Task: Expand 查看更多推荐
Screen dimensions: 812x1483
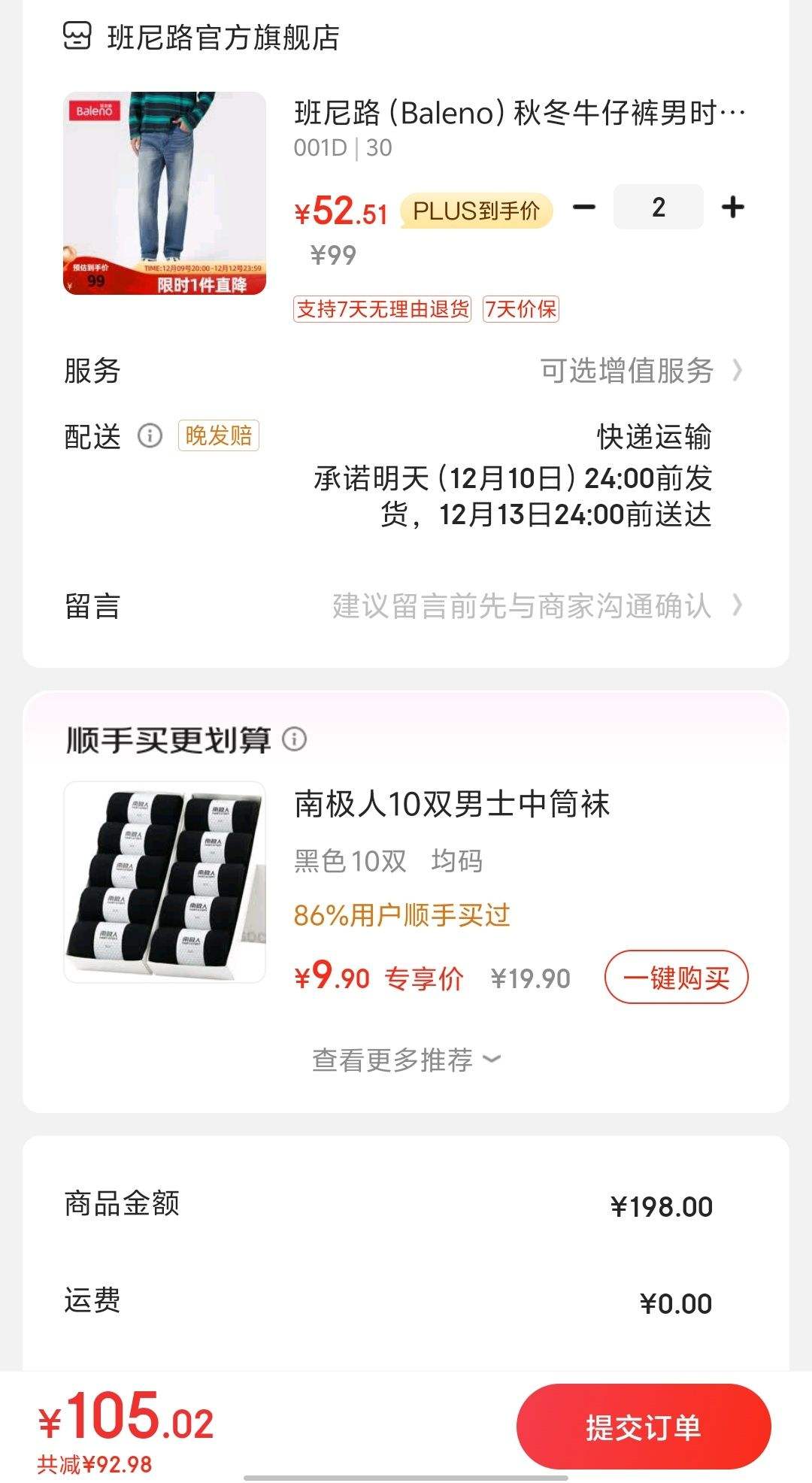Action: tap(406, 1060)
